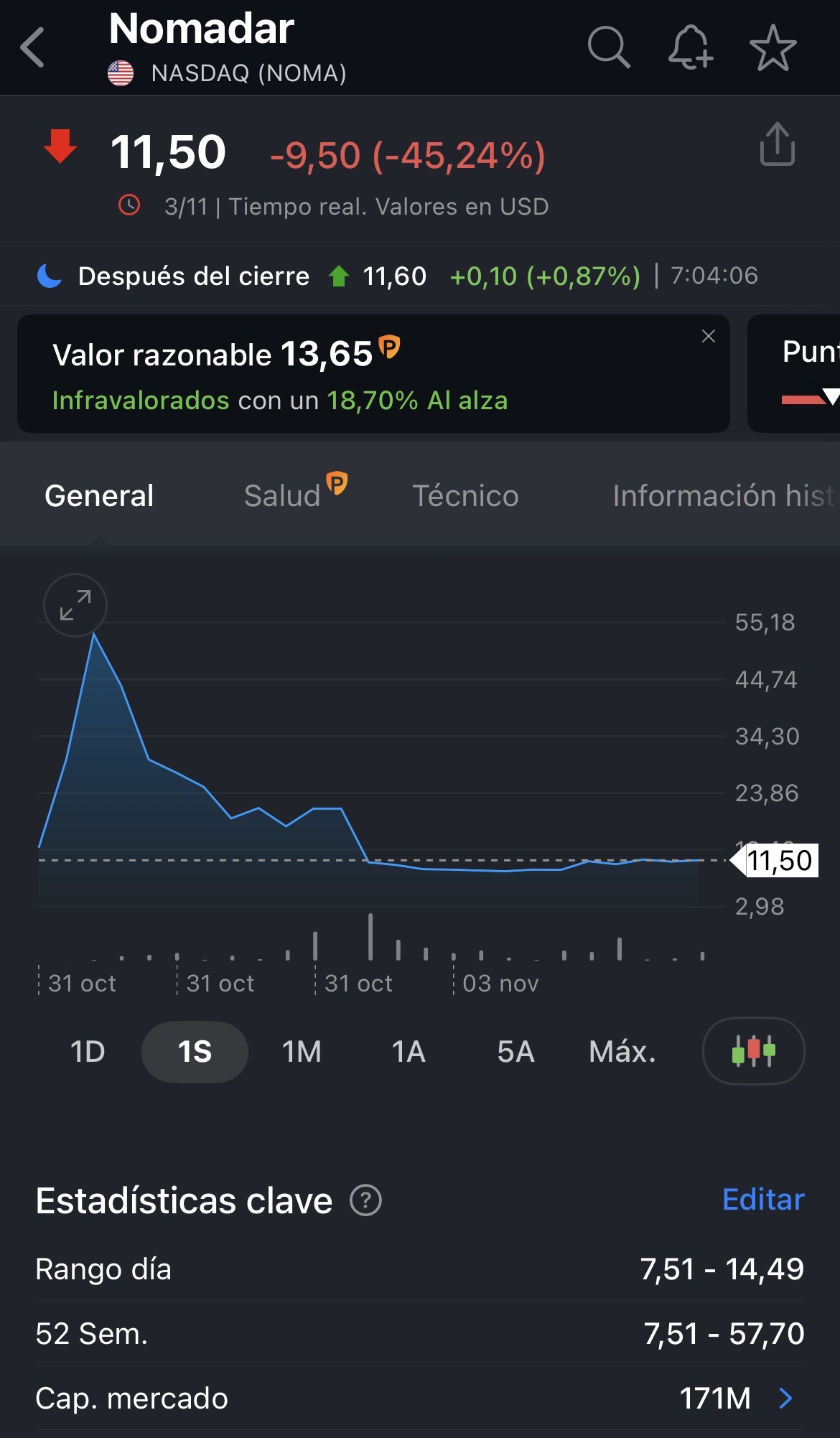The width and height of the screenshot is (840, 1438).
Task: Switch the chart to candlestick view
Action: [x=752, y=1051]
